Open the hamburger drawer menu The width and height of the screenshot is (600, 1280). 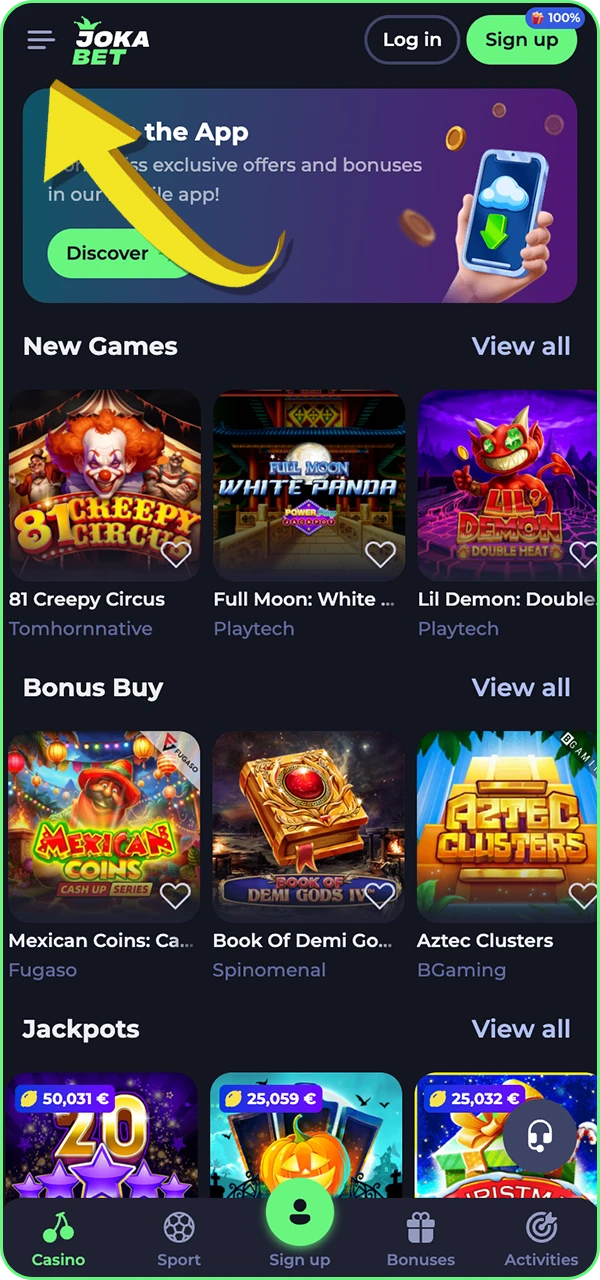click(x=40, y=40)
